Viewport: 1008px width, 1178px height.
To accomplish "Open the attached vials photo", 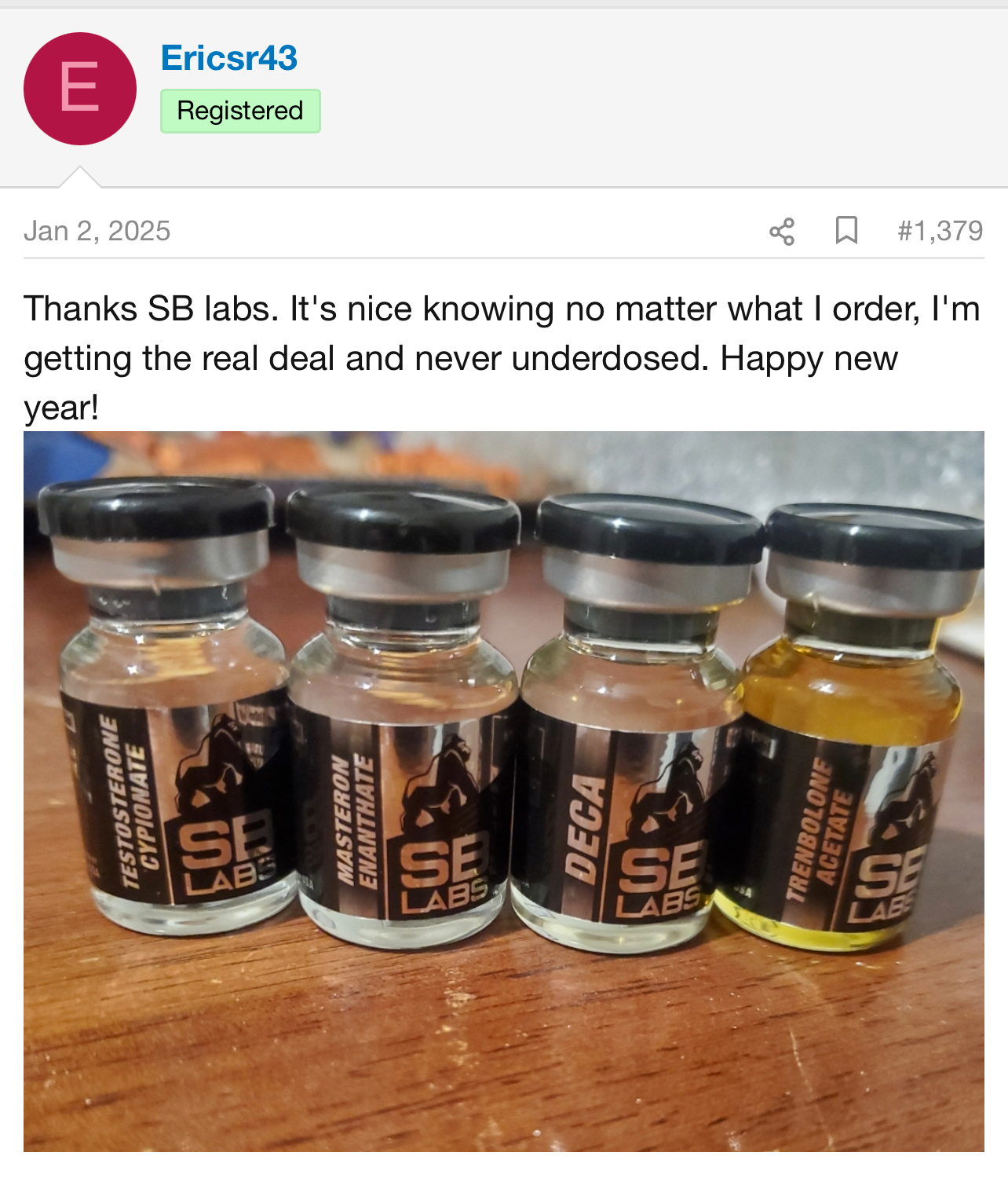I will pos(503,791).
